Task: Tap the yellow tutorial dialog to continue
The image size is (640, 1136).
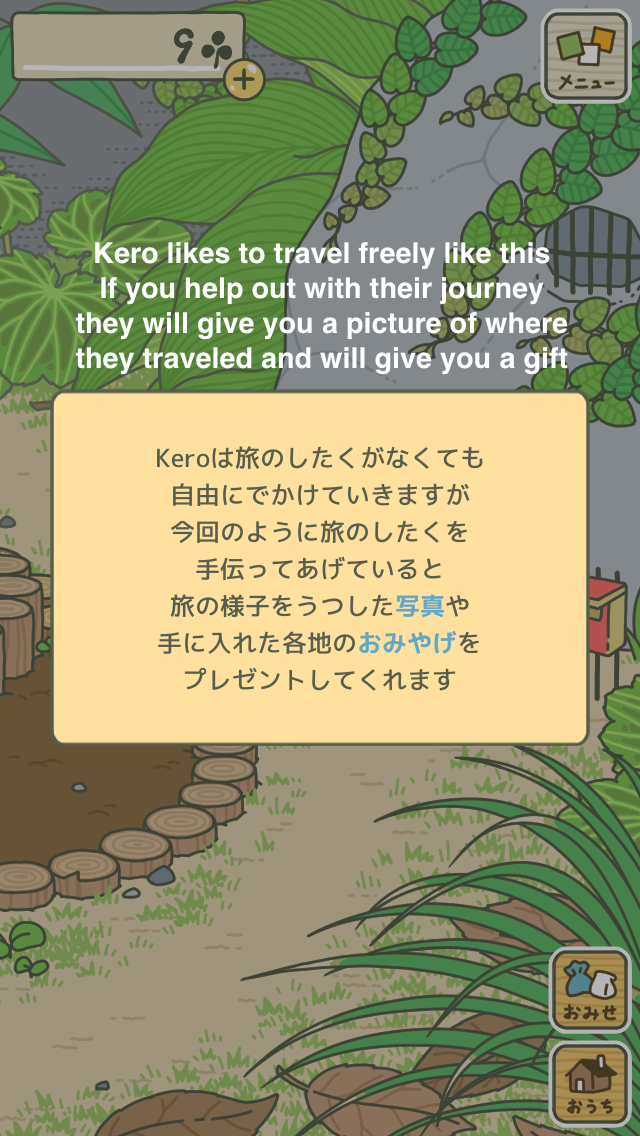Action: 320,568
